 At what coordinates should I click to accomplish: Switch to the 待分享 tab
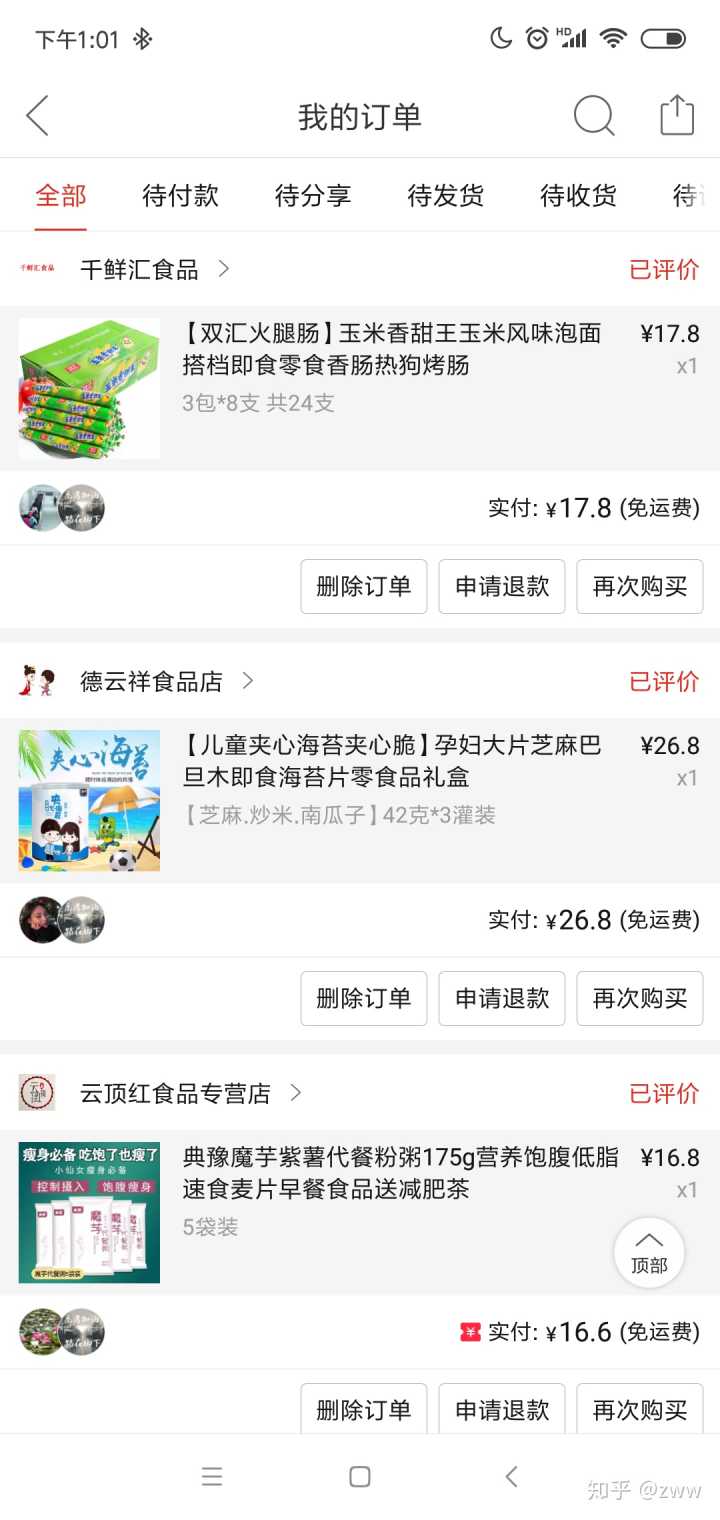click(x=313, y=195)
